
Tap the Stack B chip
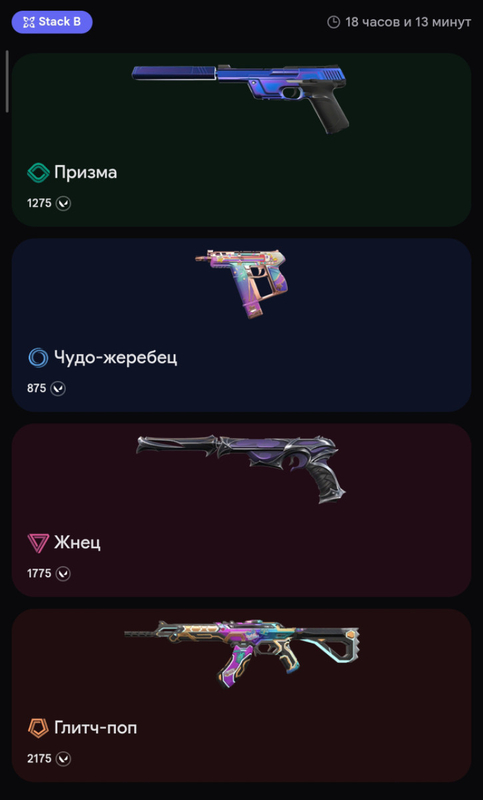point(52,22)
